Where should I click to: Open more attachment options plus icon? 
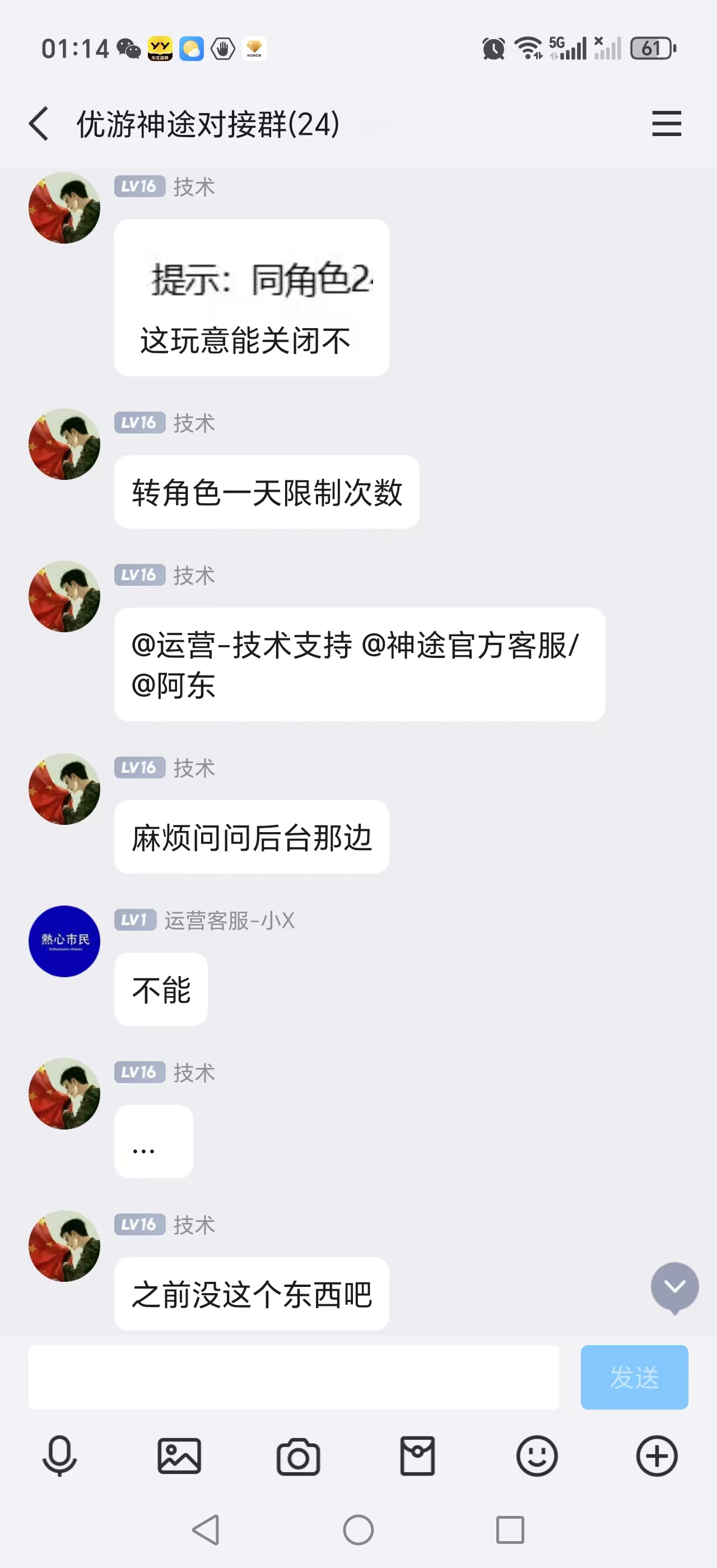(x=657, y=1457)
